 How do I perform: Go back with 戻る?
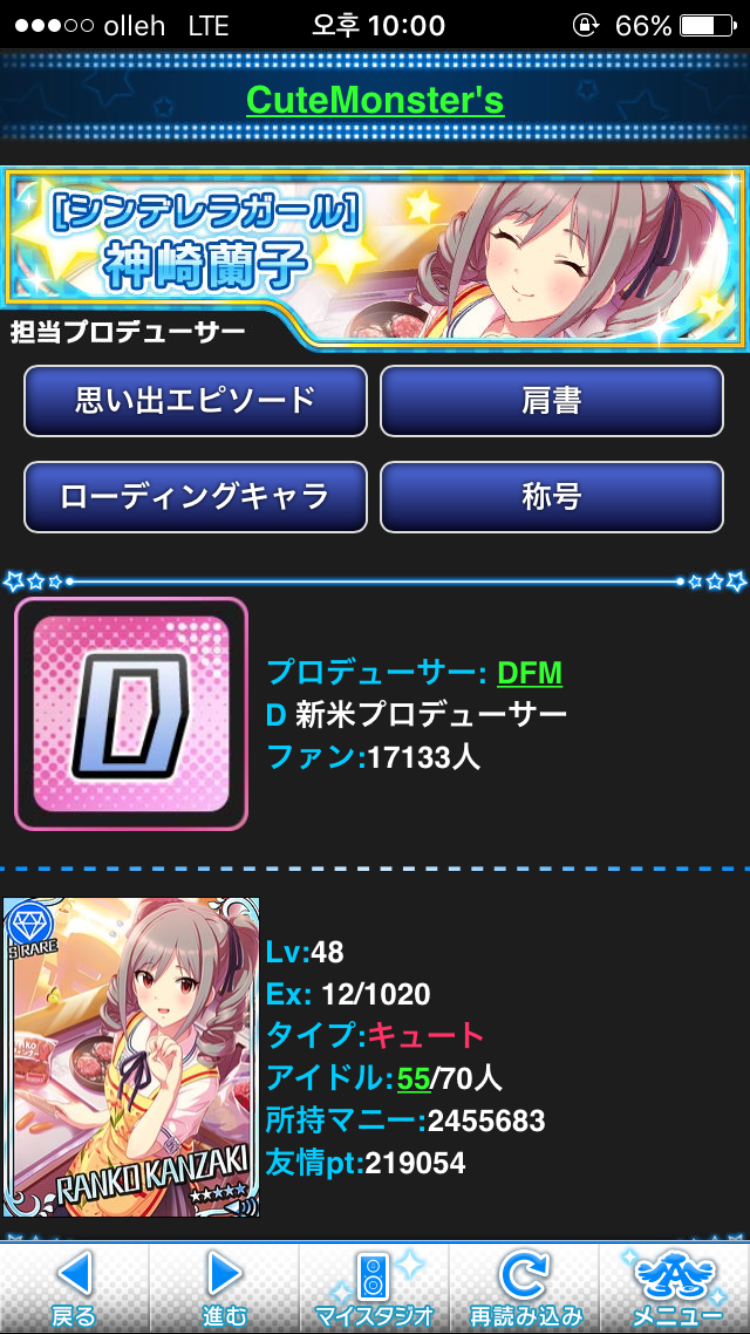click(74, 1288)
